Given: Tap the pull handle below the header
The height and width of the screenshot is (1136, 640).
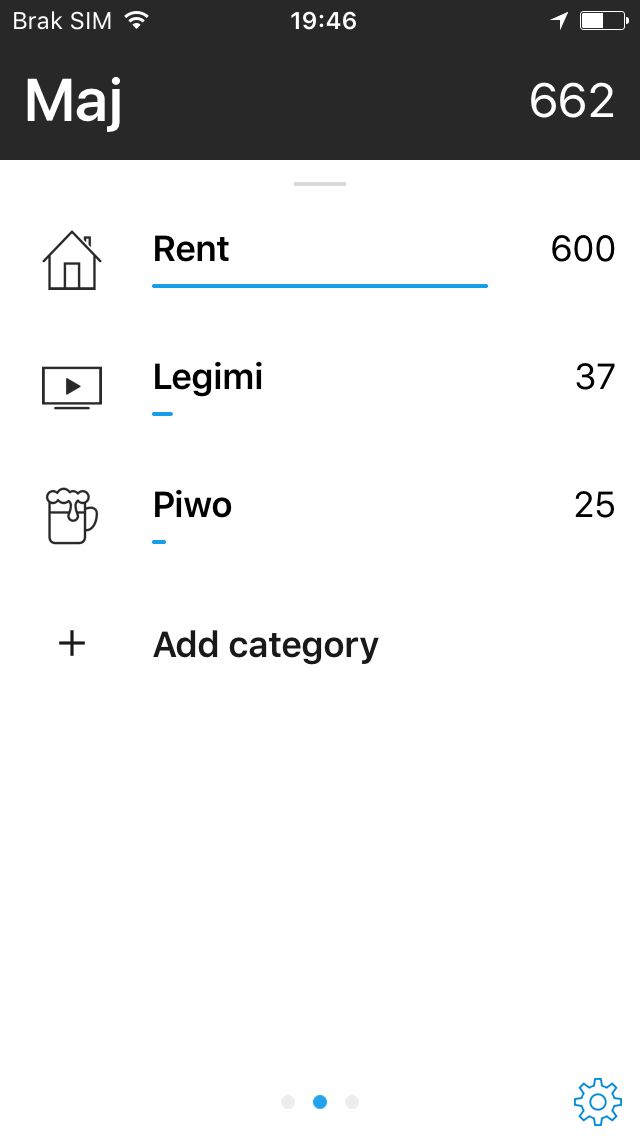Looking at the screenshot, I should 320,184.
